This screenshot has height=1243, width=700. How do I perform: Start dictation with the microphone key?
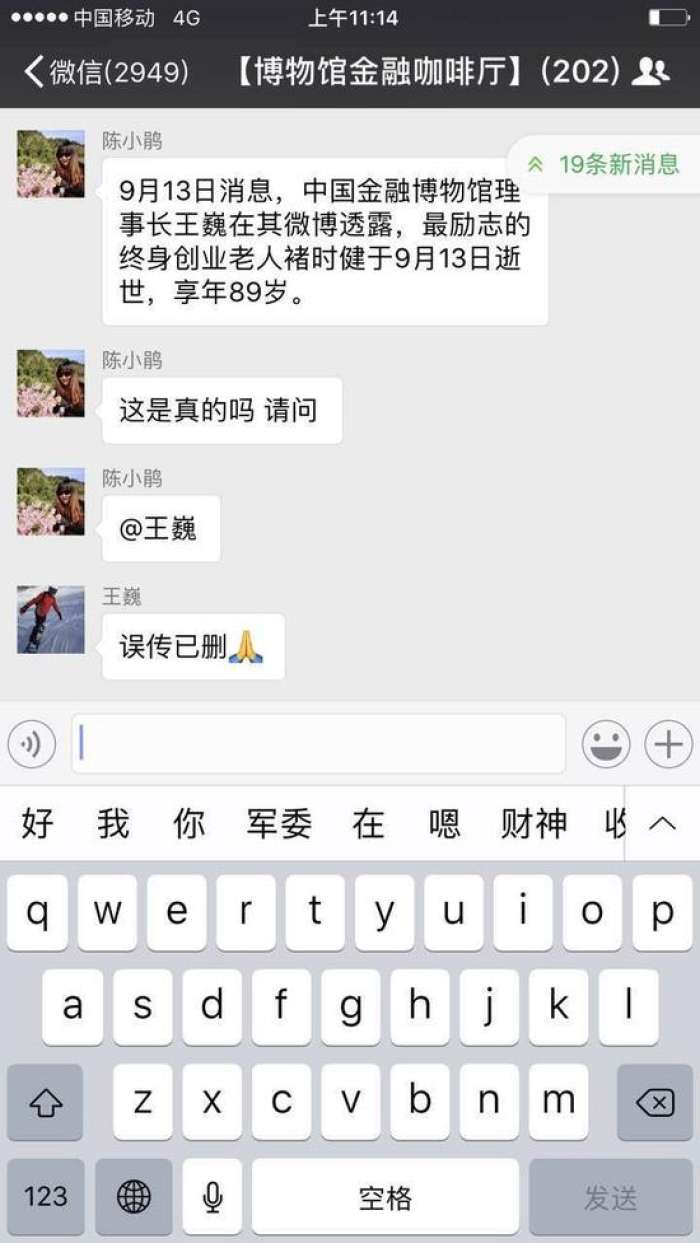pos(212,1196)
